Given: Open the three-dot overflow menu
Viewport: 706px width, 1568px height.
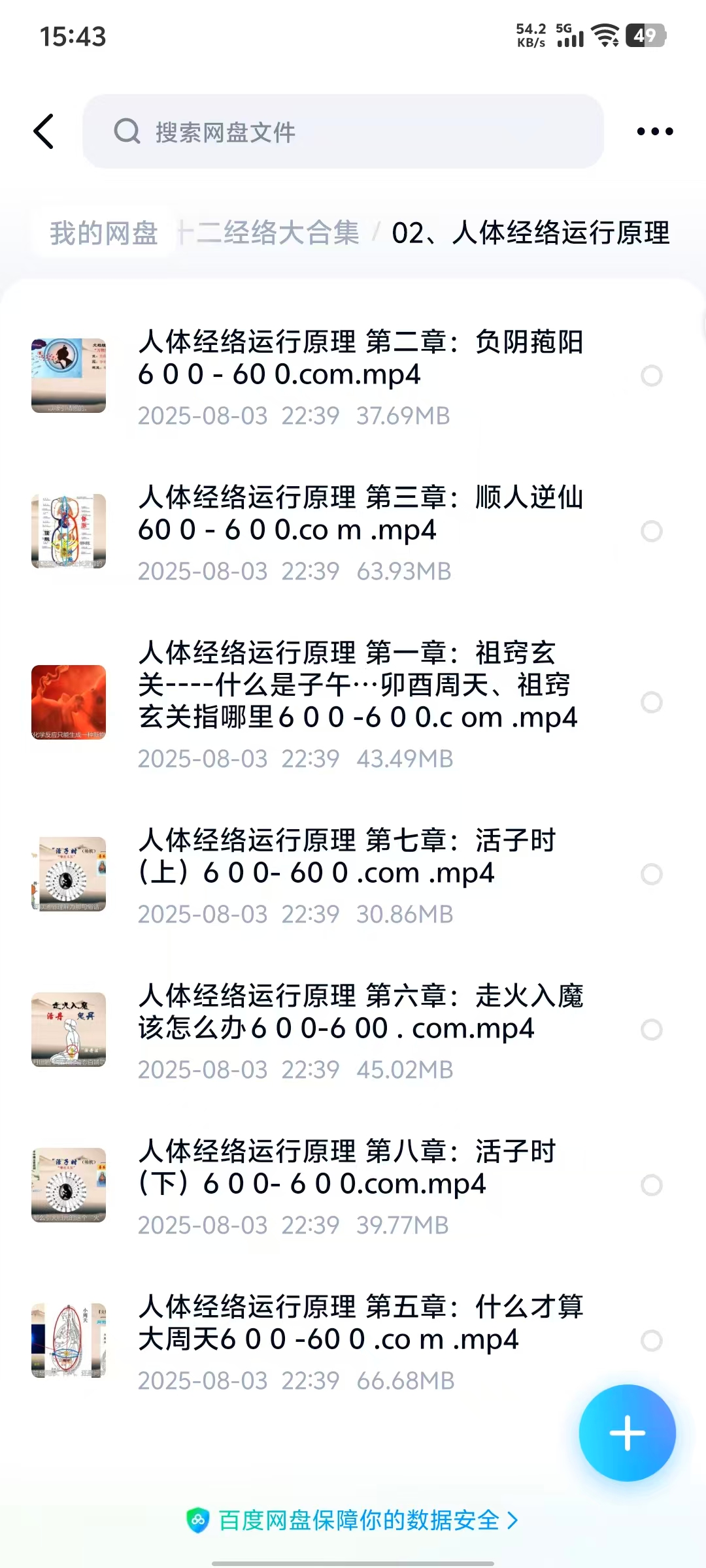Looking at the screenshot, I should pyautogui.click(x=654, y=131).
